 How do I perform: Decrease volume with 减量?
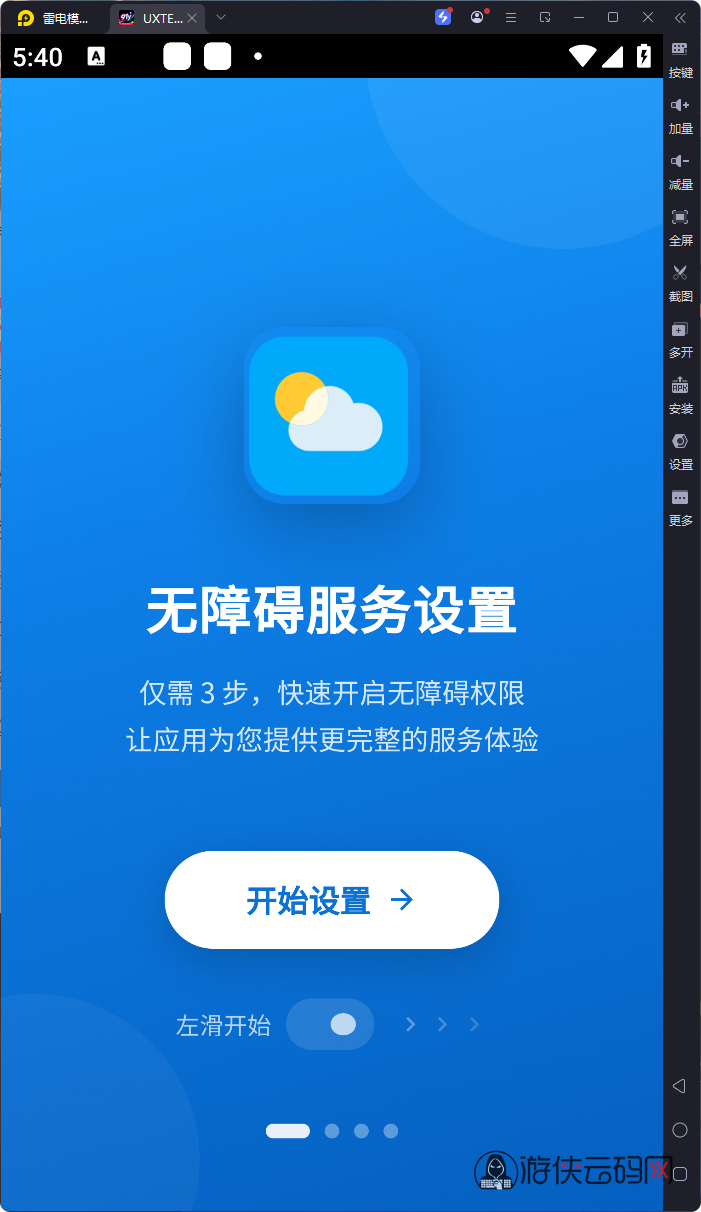click(x=680, y=169)
